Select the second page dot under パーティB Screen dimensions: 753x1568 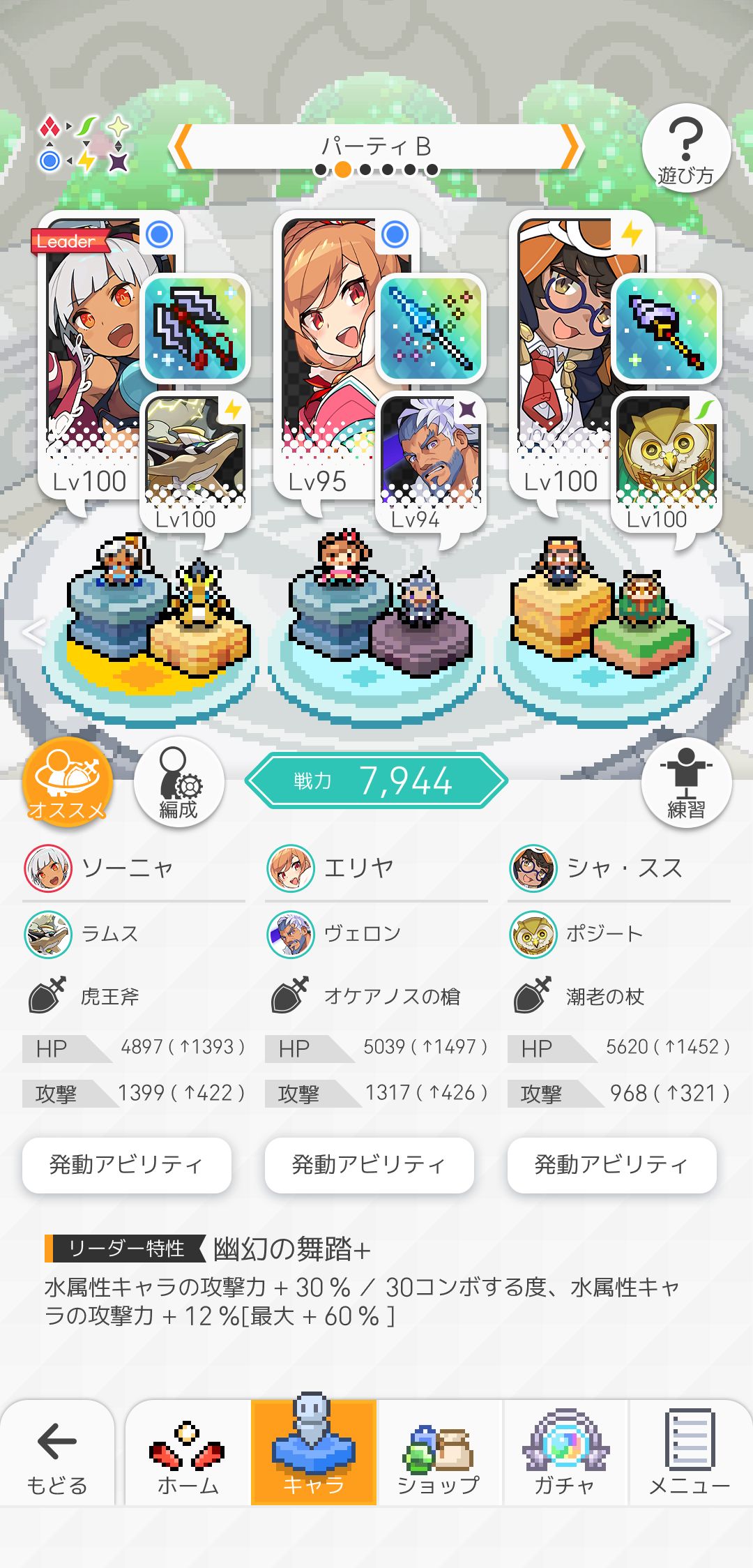[342, 167]
